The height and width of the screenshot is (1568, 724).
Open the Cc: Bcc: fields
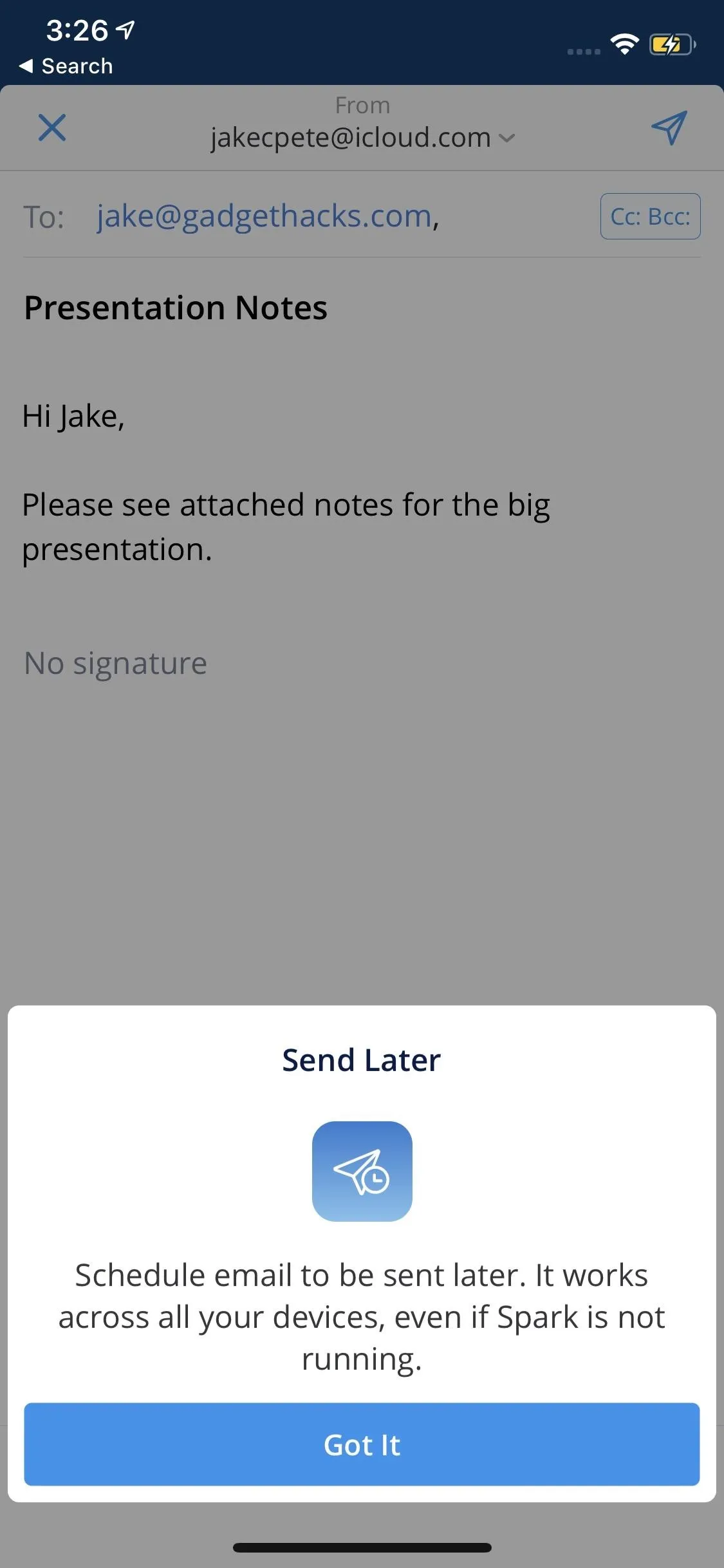651,216
